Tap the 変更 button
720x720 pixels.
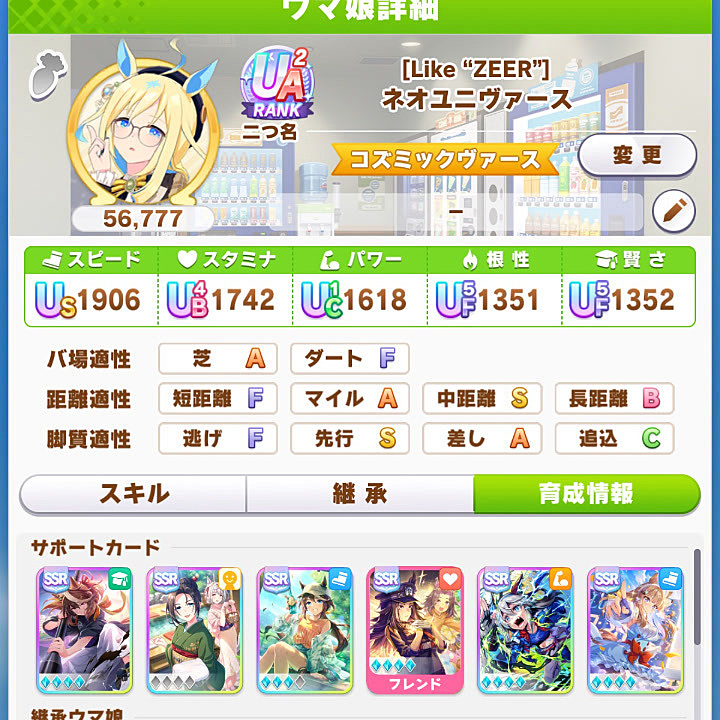tap(637, 155)
